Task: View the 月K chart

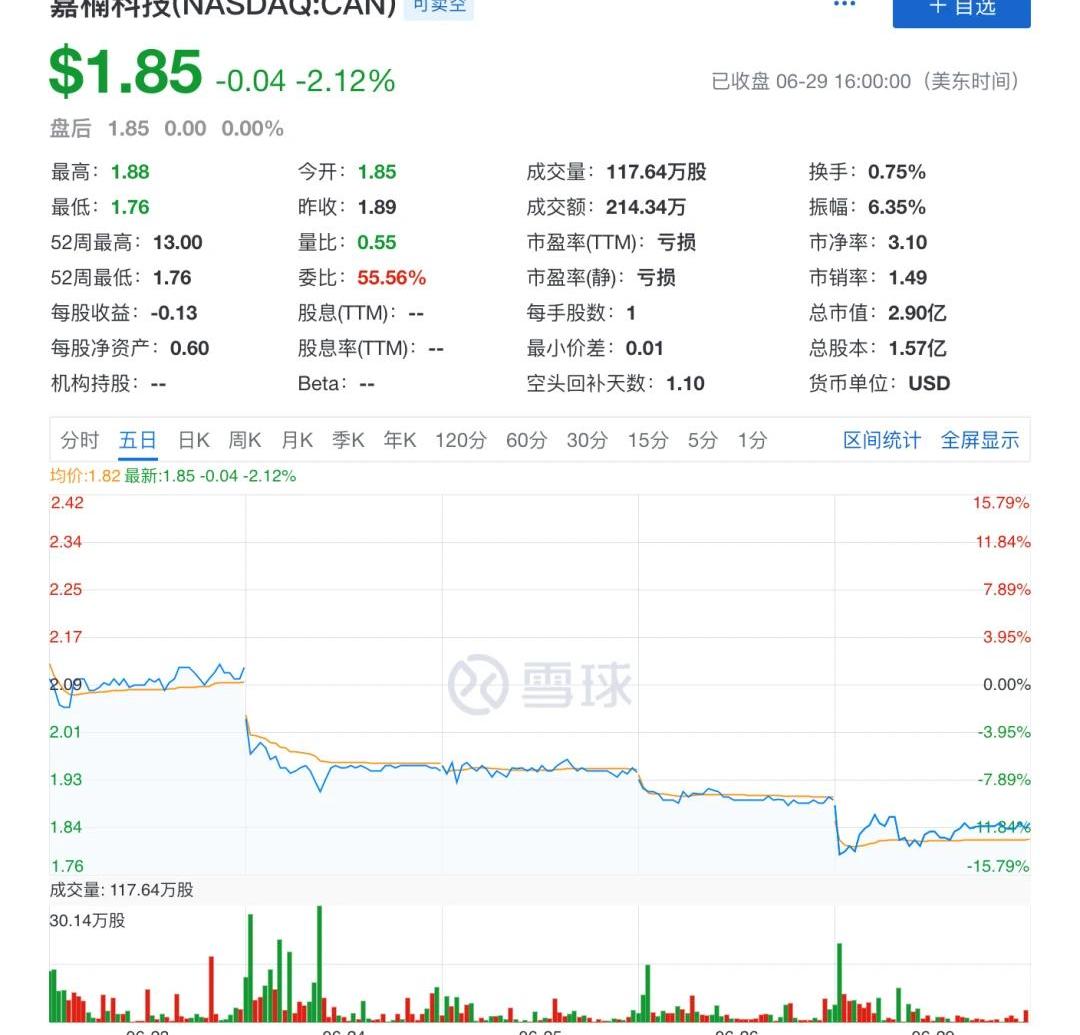Action: tap(297, 440)
